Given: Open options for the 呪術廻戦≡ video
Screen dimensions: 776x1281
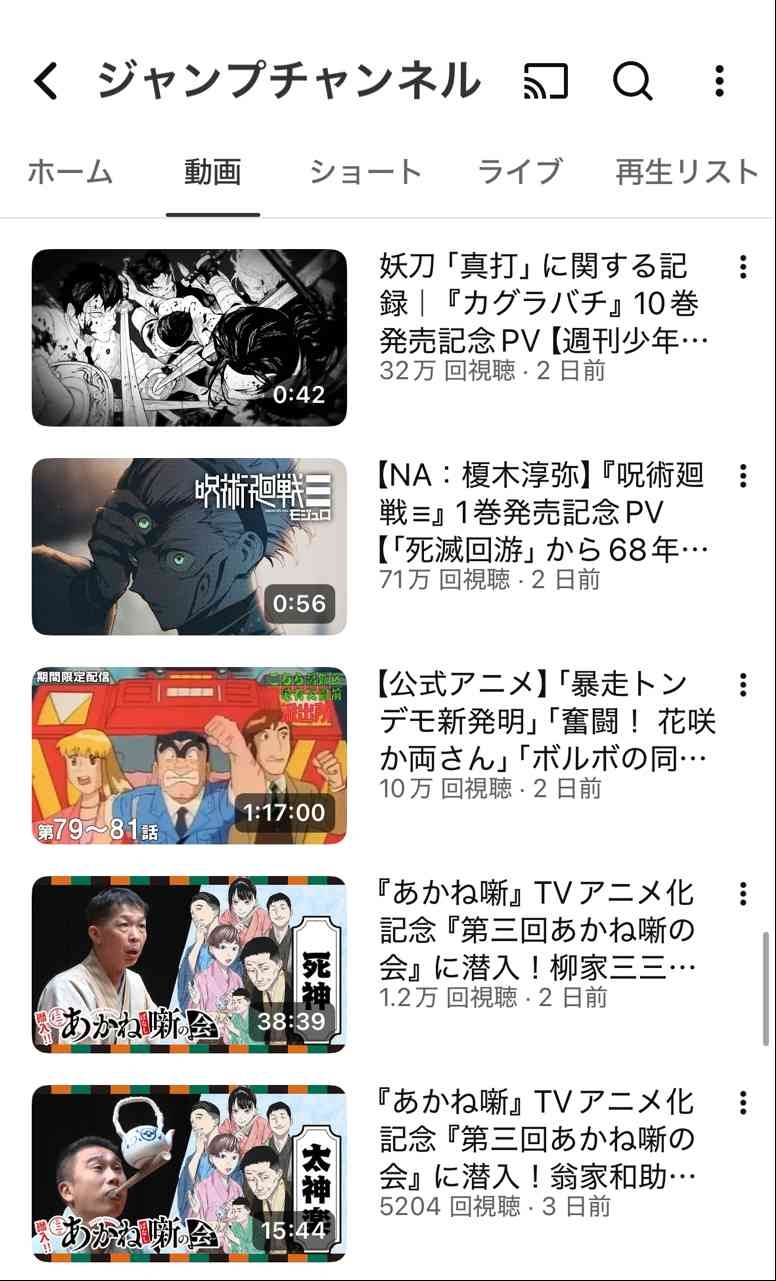Looking at the screenshot, I should point(743,476).
